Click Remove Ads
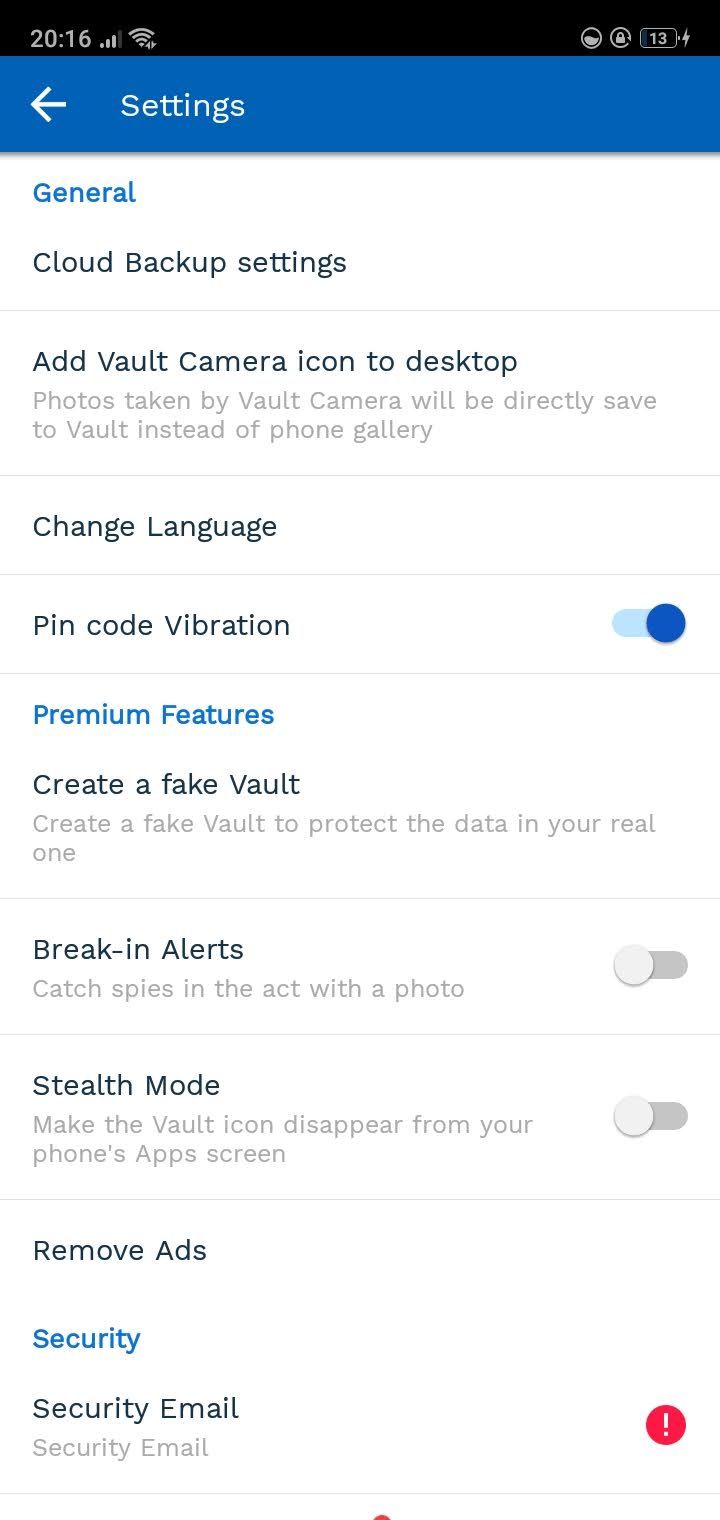Image resolution: width=720 pixels, height=1520 pixels. point(119,1250)
